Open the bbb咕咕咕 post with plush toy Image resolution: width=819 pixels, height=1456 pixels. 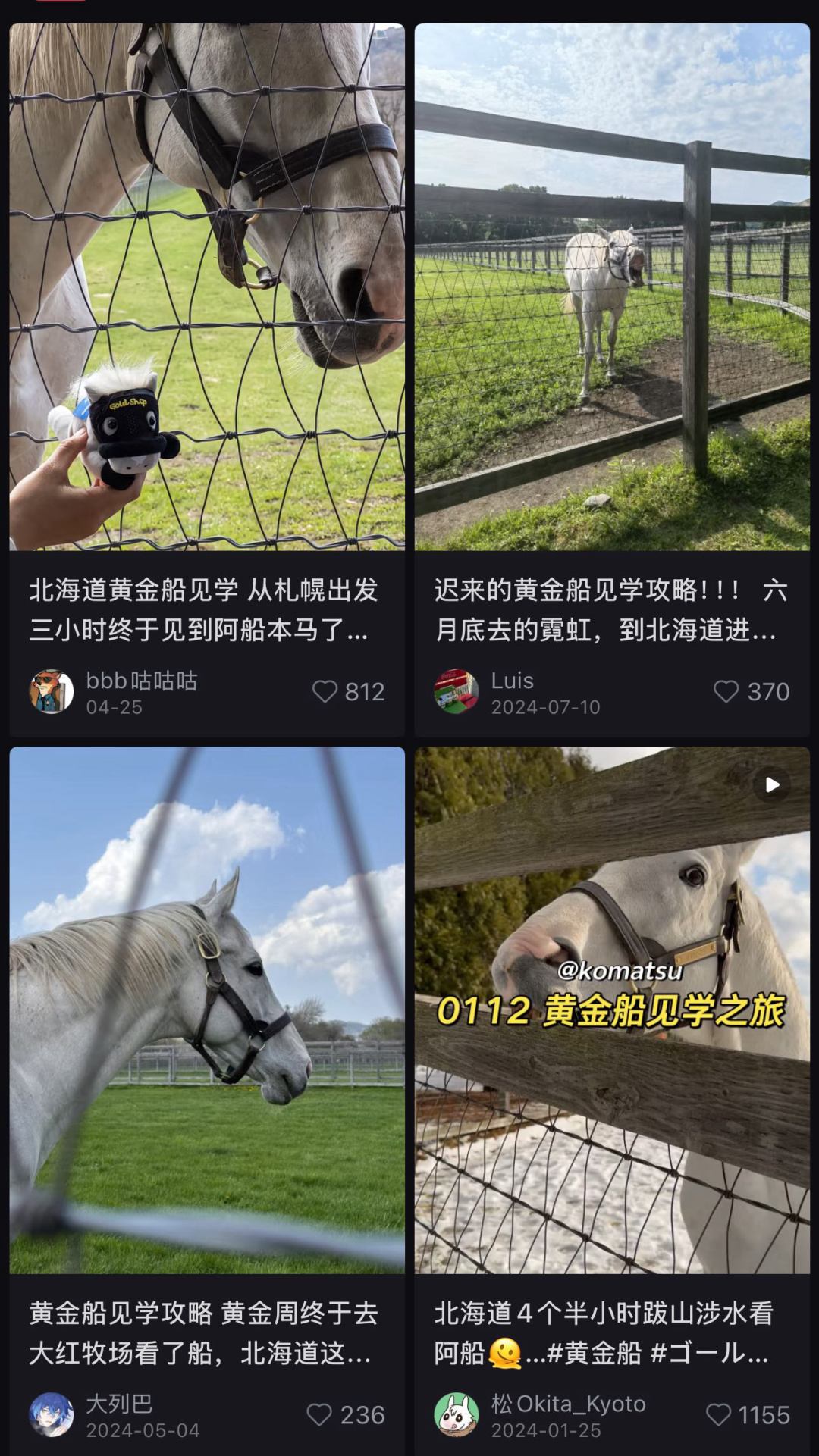(206, 288)
